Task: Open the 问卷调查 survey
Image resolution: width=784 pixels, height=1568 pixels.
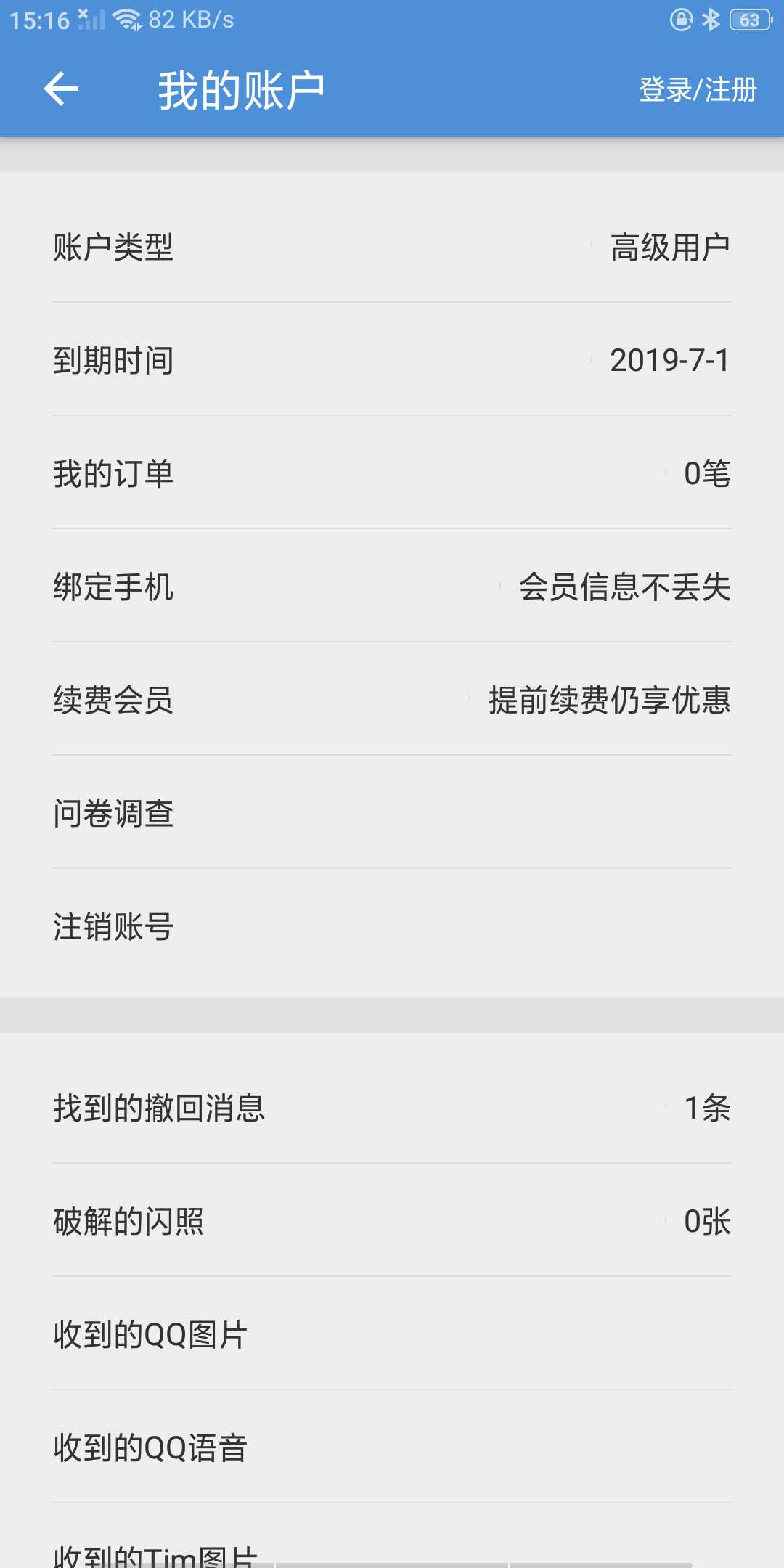Action: pos(392,813)
